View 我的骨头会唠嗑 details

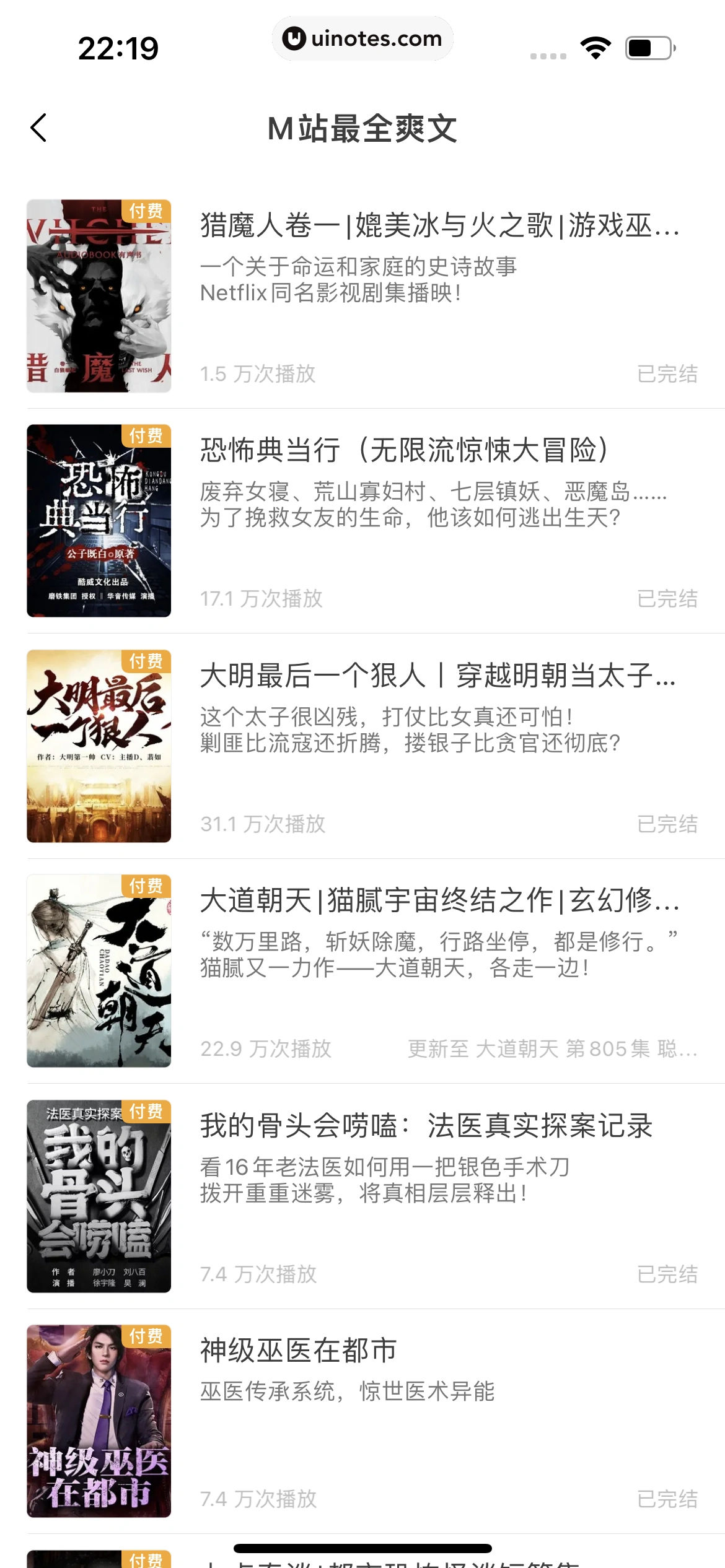click(x=426, y=1126)
